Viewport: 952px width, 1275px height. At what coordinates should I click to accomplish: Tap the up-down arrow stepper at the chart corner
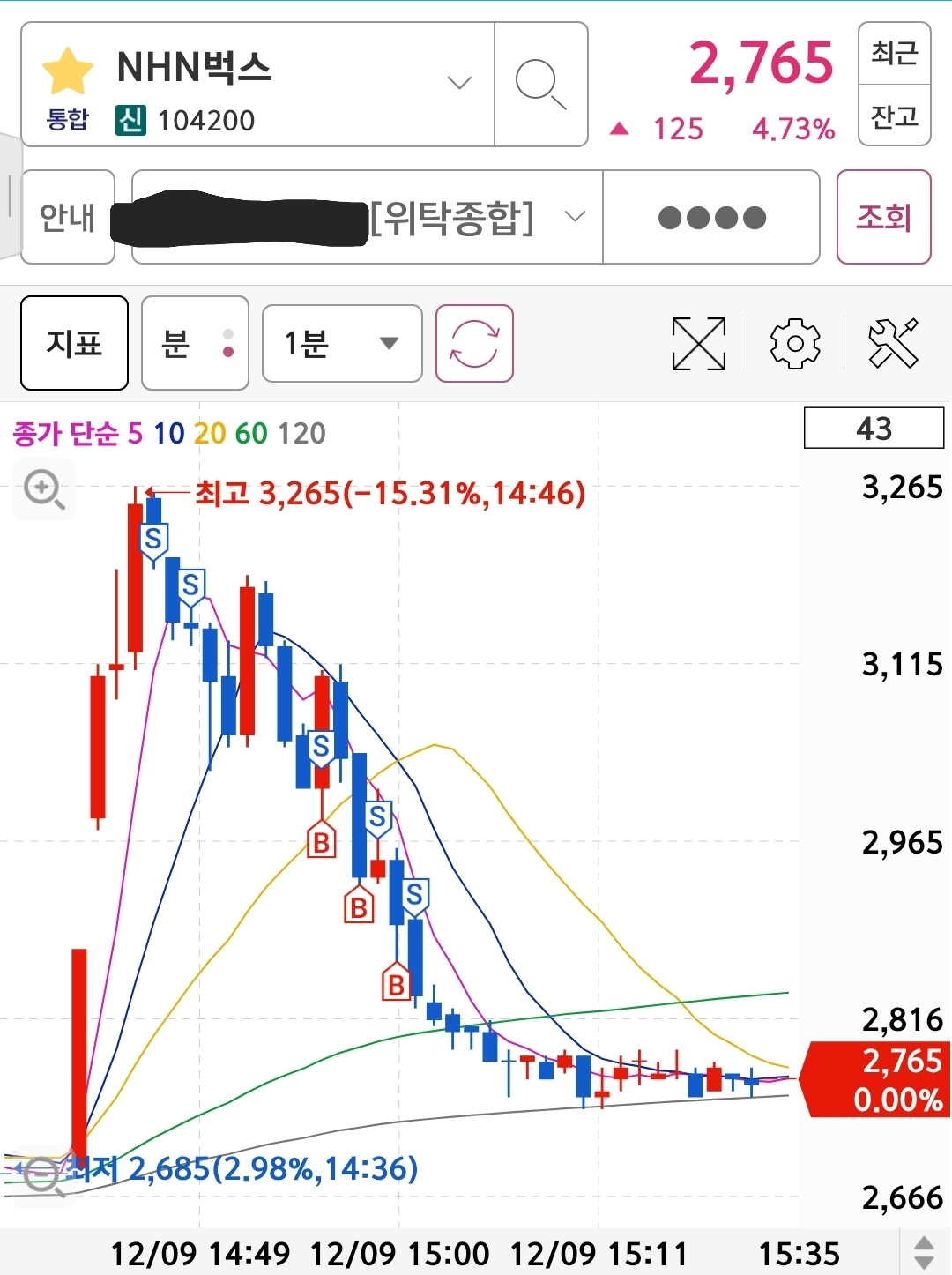coord(924,1252)
